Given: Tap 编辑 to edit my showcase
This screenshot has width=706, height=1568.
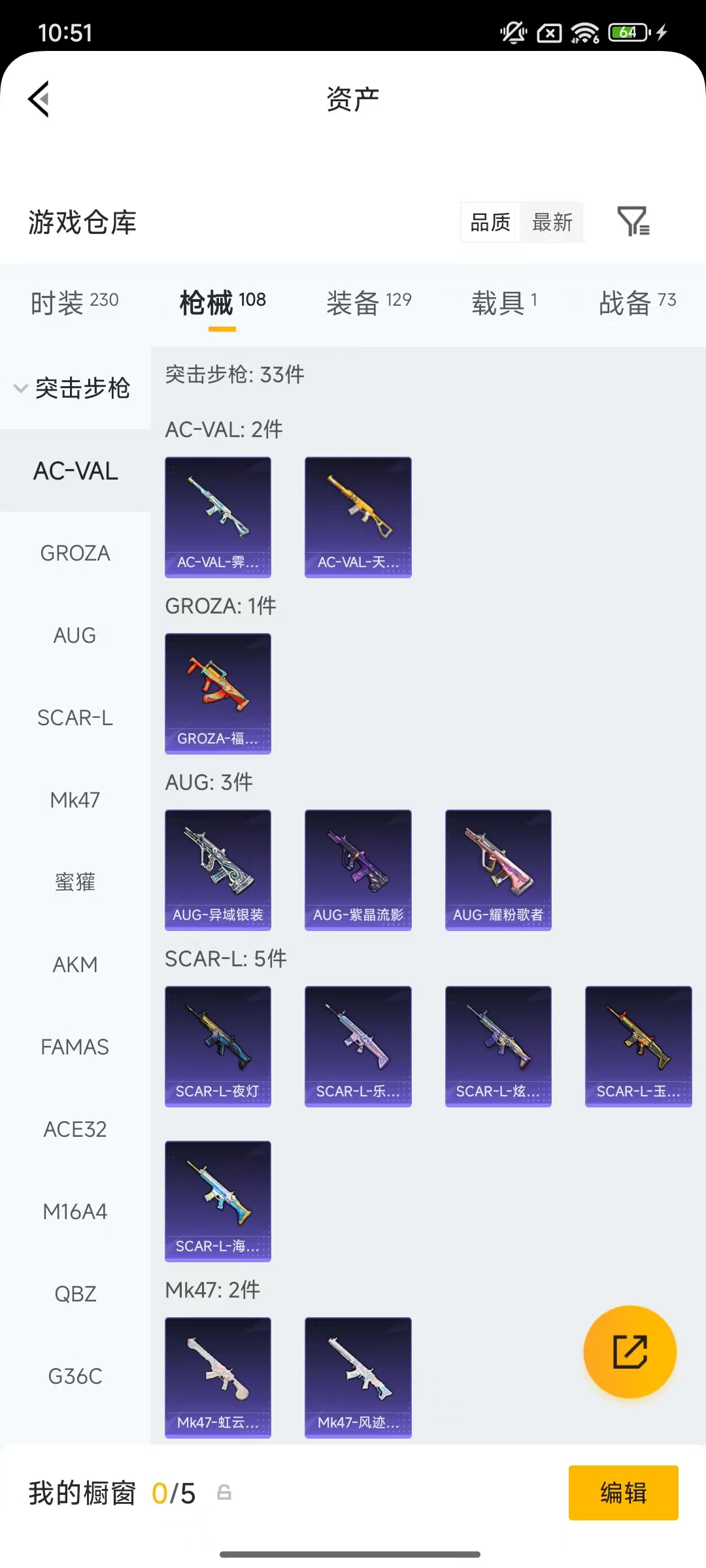Looking at the screenshot, I should (623, 1493).
